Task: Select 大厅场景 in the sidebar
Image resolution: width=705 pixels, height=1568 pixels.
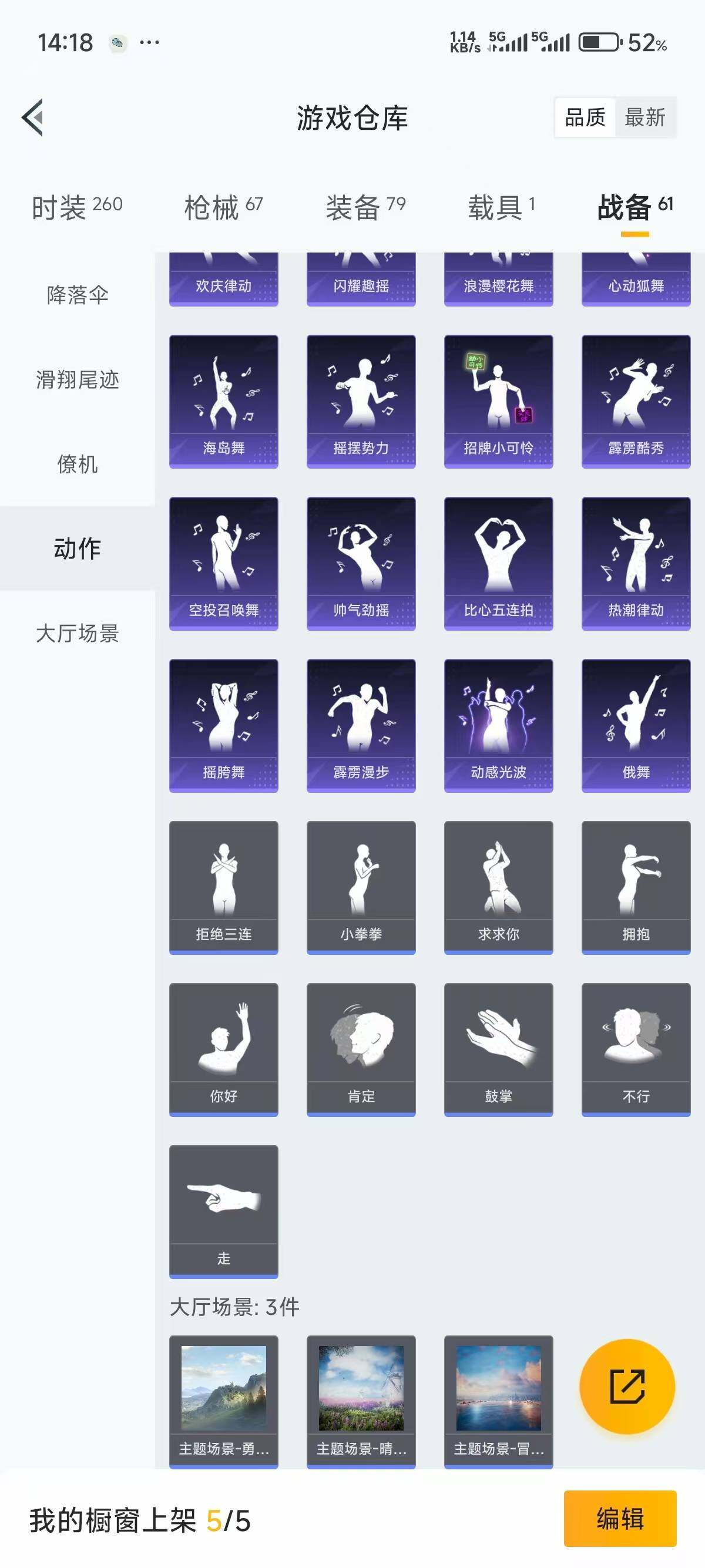Action: (x=77, y=634)
